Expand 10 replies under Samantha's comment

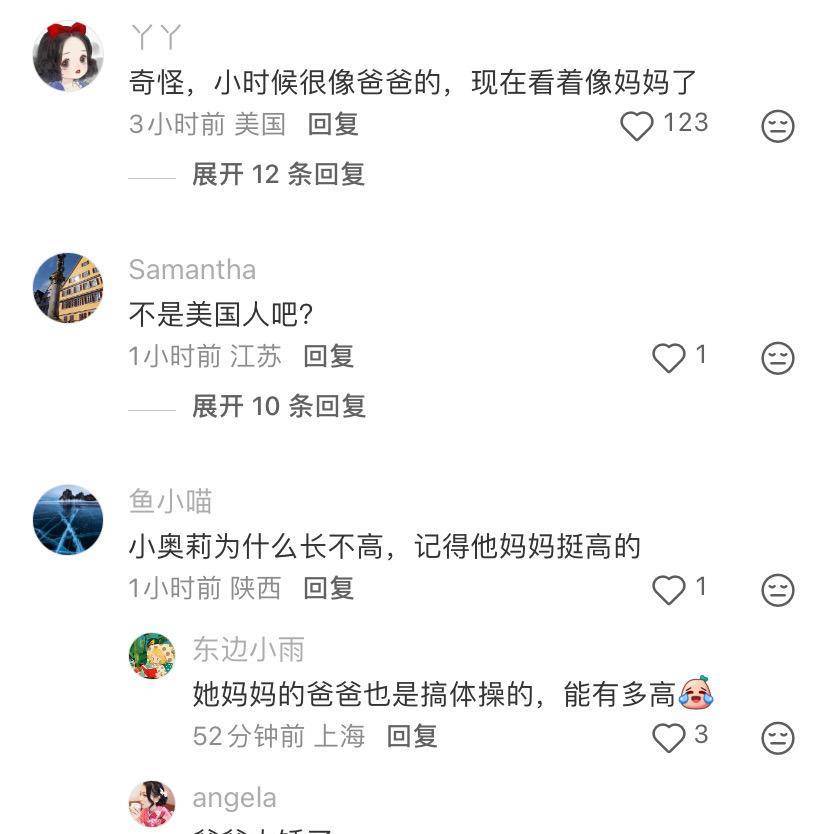278,407
